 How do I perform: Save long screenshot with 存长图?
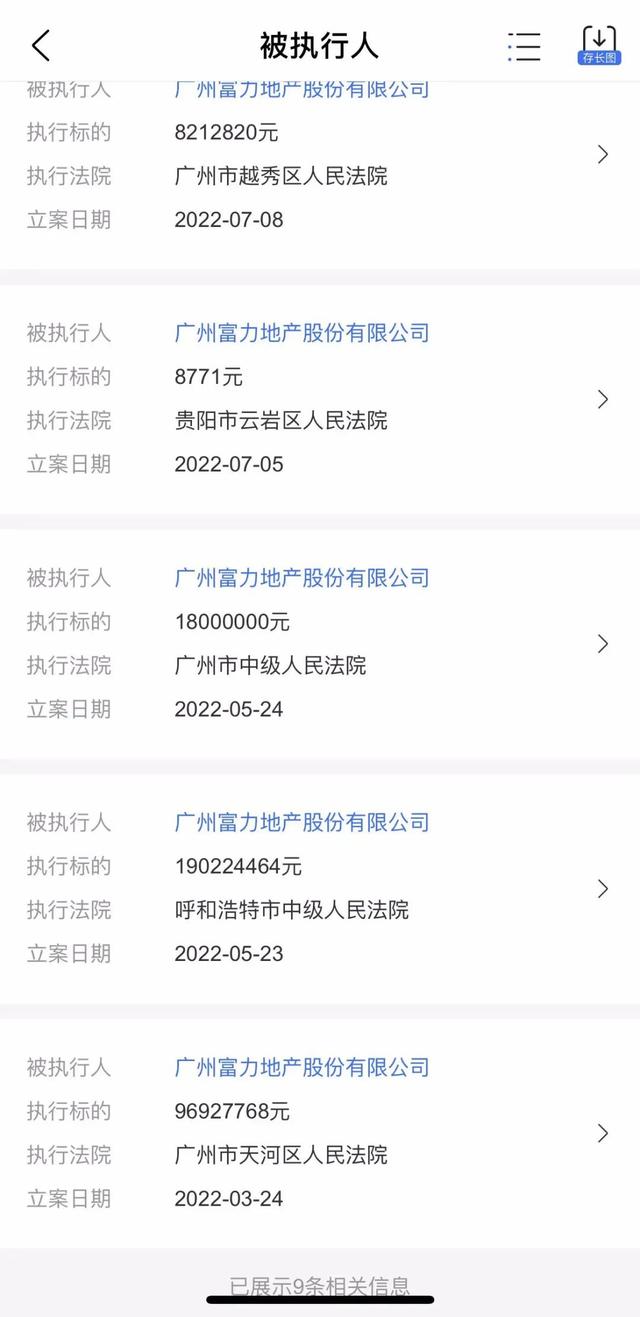tap(600, 46)
